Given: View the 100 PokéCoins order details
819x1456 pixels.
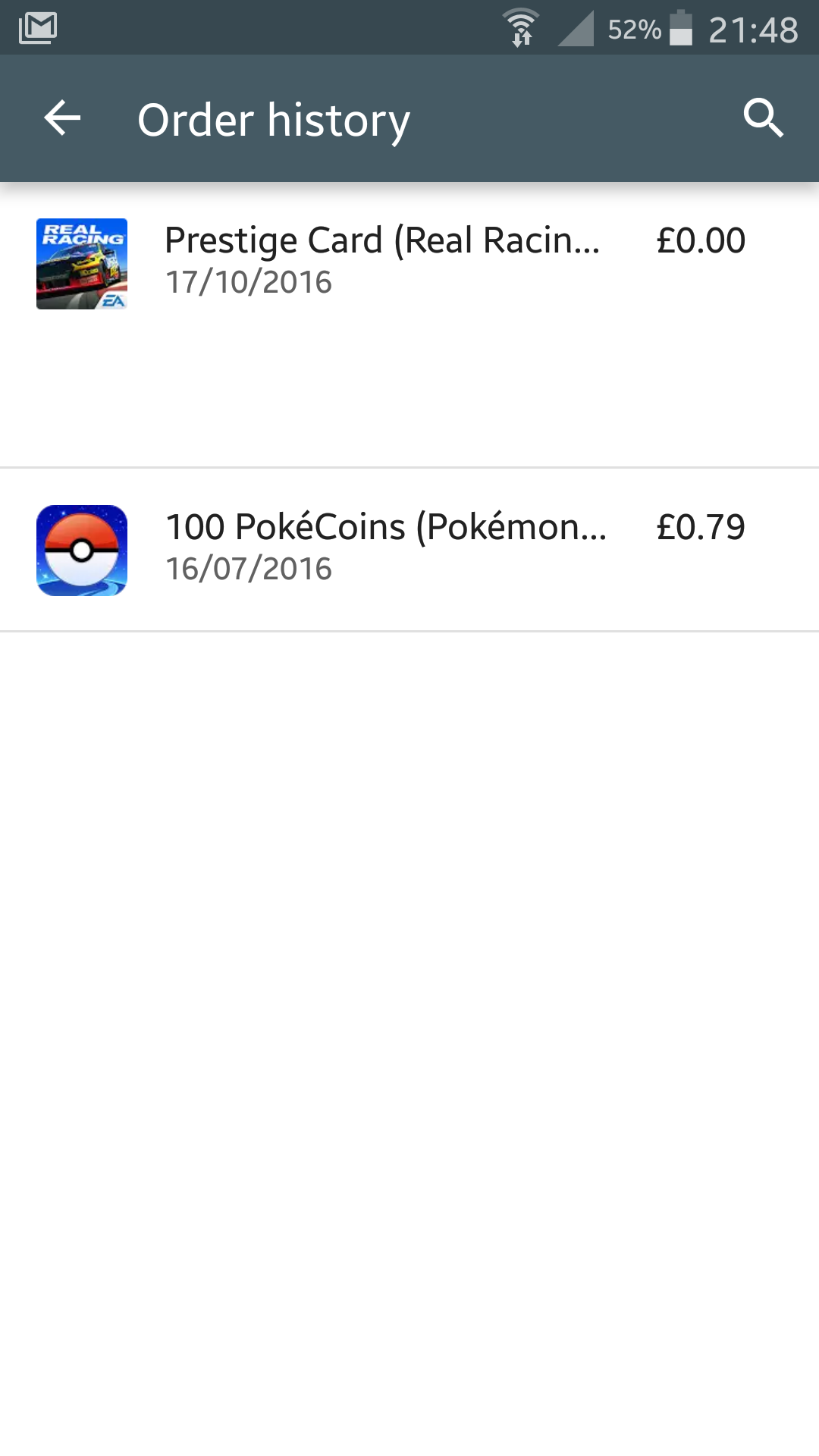Looking at the screenshot, I should tap(409, 550).
